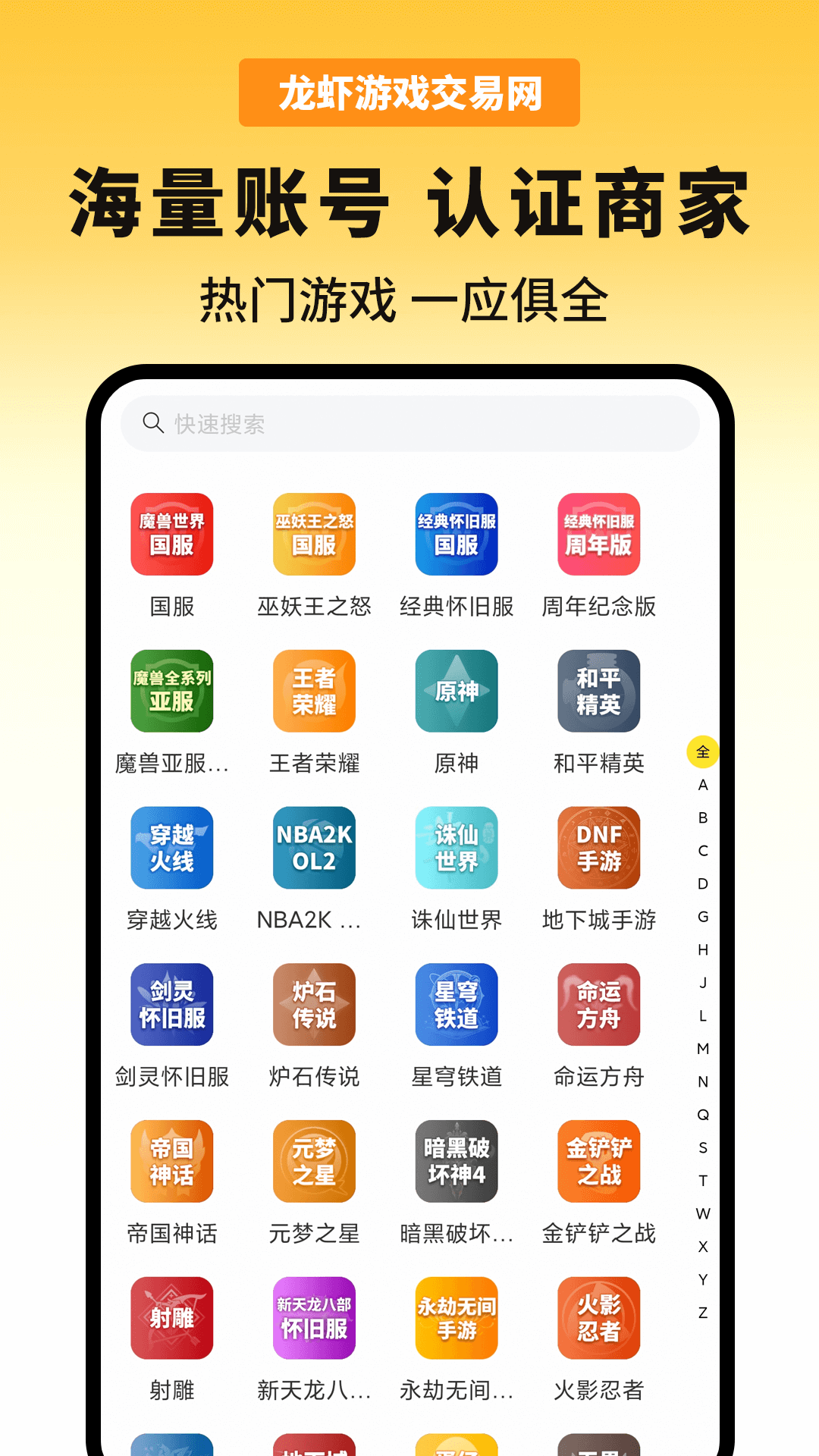Open the NBA2K OL2 game icon

[x=314, y=849]
